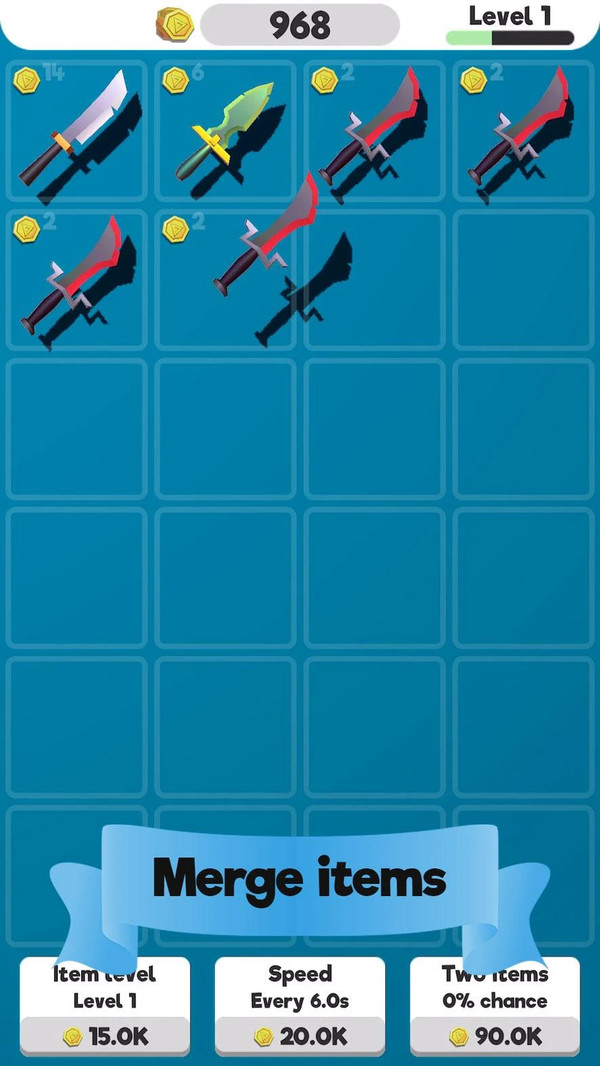Select the green dagger with 6 coins

[x=226, y=132]
